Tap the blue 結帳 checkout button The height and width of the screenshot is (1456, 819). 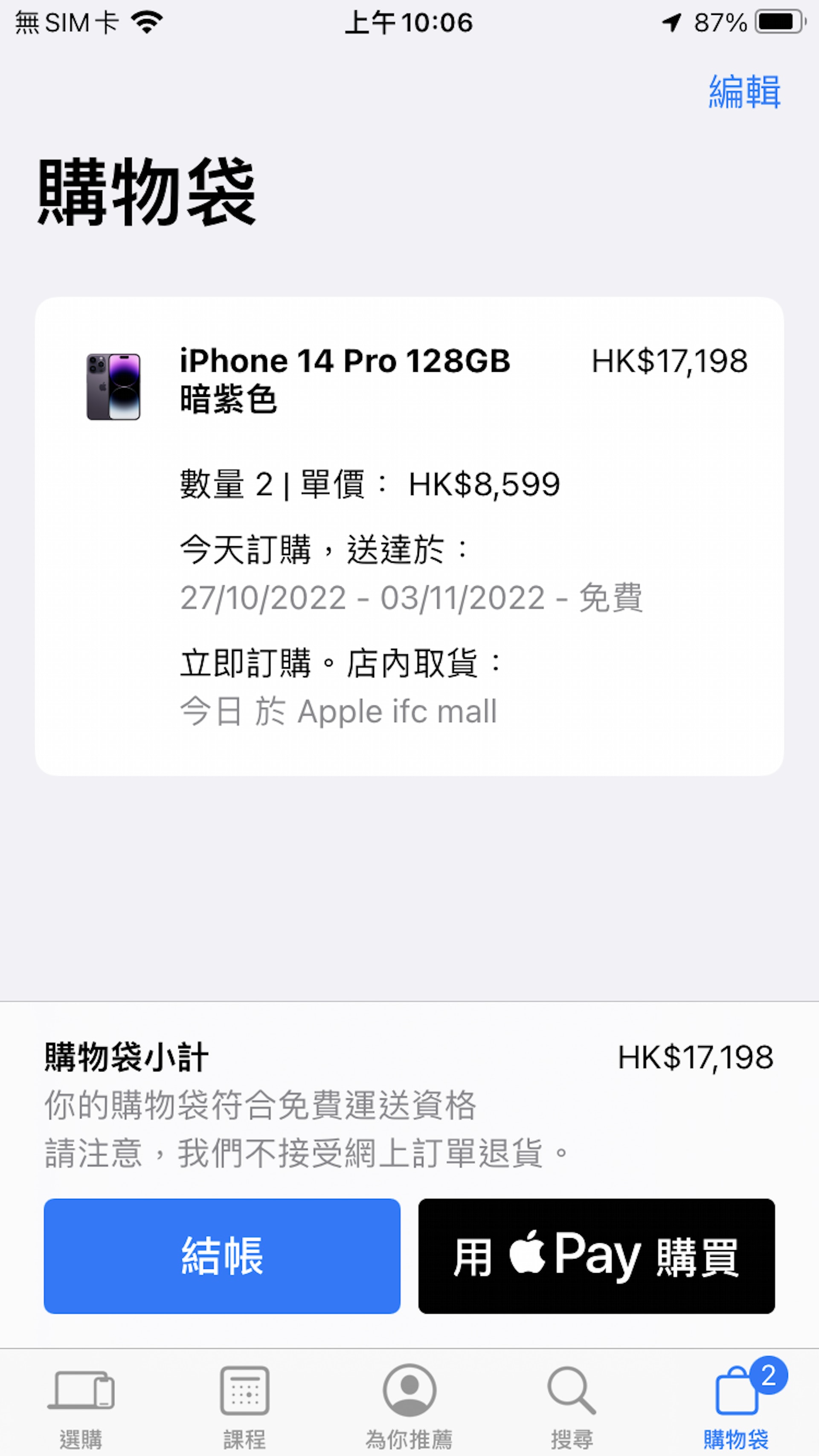point(222,1256)
